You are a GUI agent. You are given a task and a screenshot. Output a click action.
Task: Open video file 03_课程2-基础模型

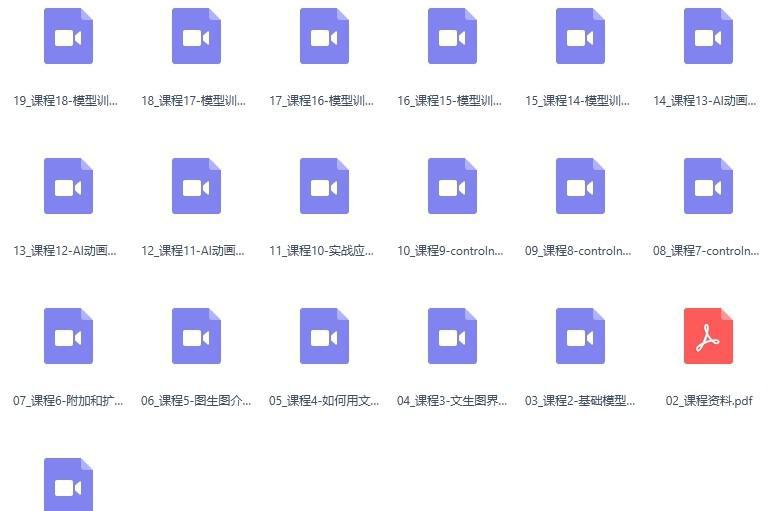(580, 337)
